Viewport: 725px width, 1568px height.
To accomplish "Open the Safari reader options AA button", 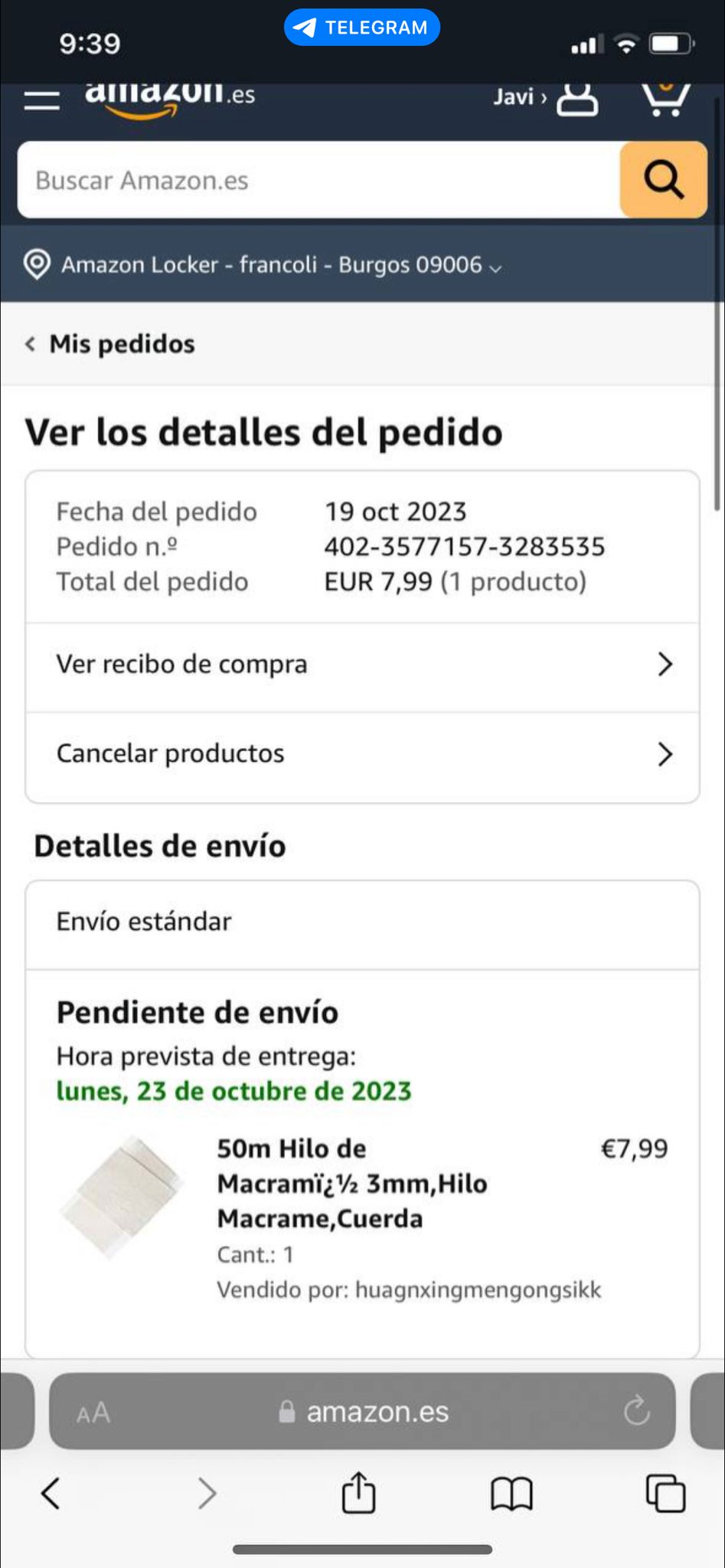I will point(93,1413).
